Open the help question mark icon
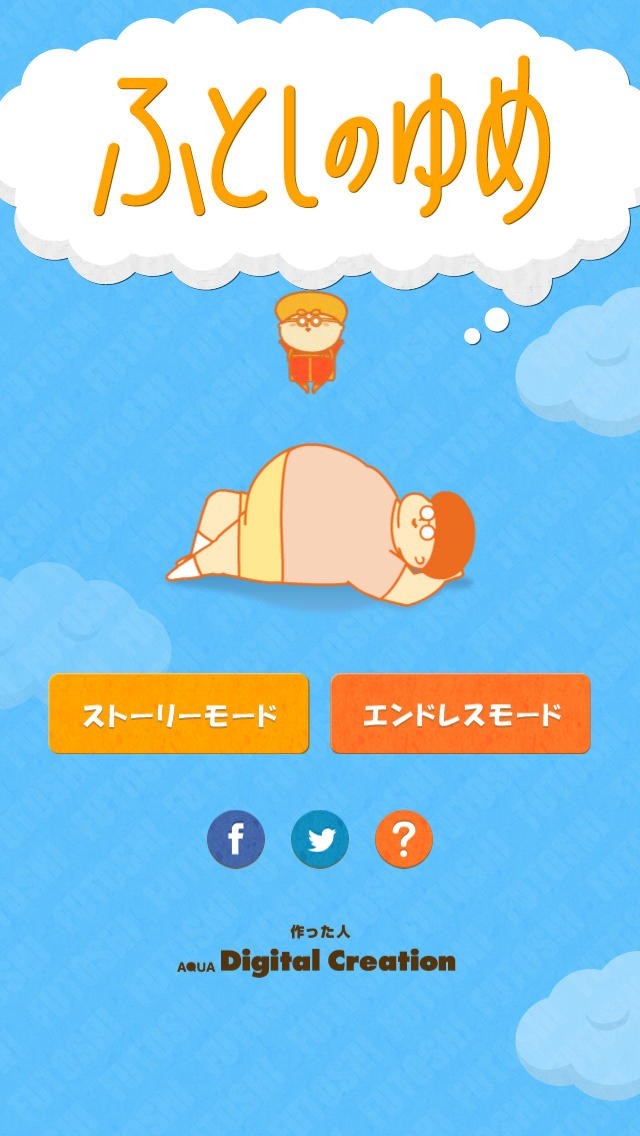This screenshot has height=1136, width=640. click(404, 839)
